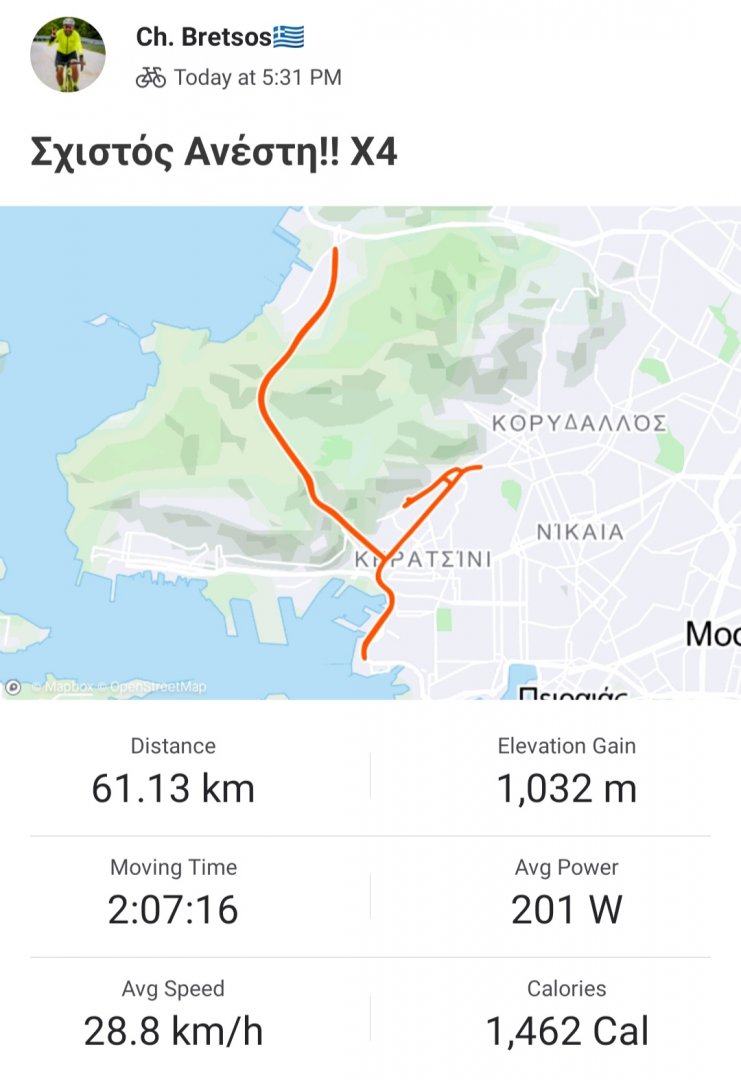Open the ride route map

[x=370, y=452]
